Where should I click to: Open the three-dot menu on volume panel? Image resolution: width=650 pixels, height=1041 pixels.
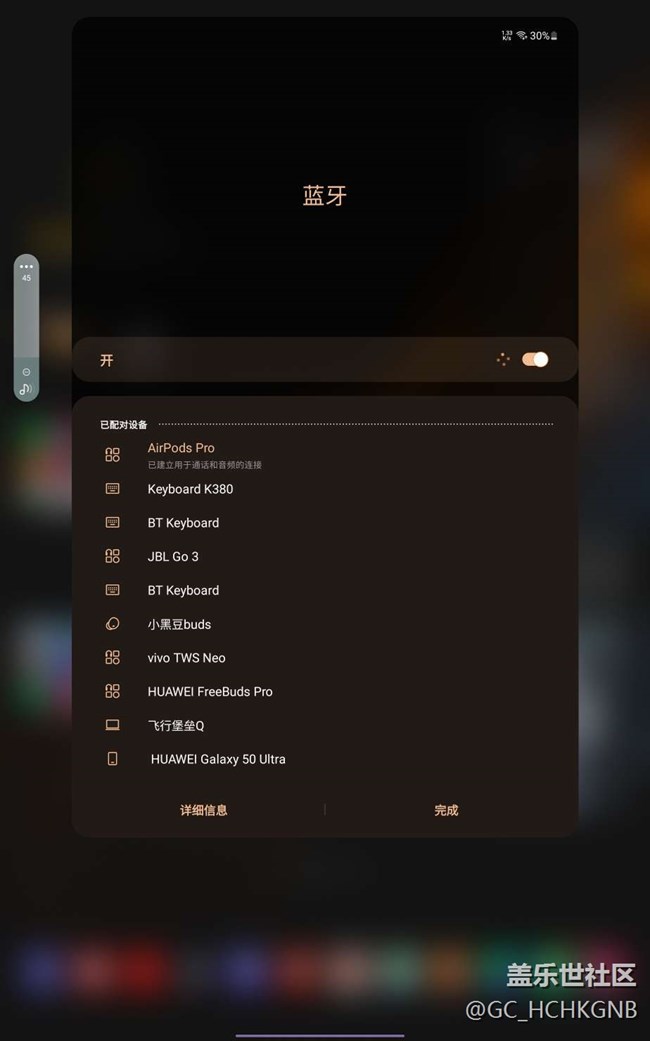[26, 267]
